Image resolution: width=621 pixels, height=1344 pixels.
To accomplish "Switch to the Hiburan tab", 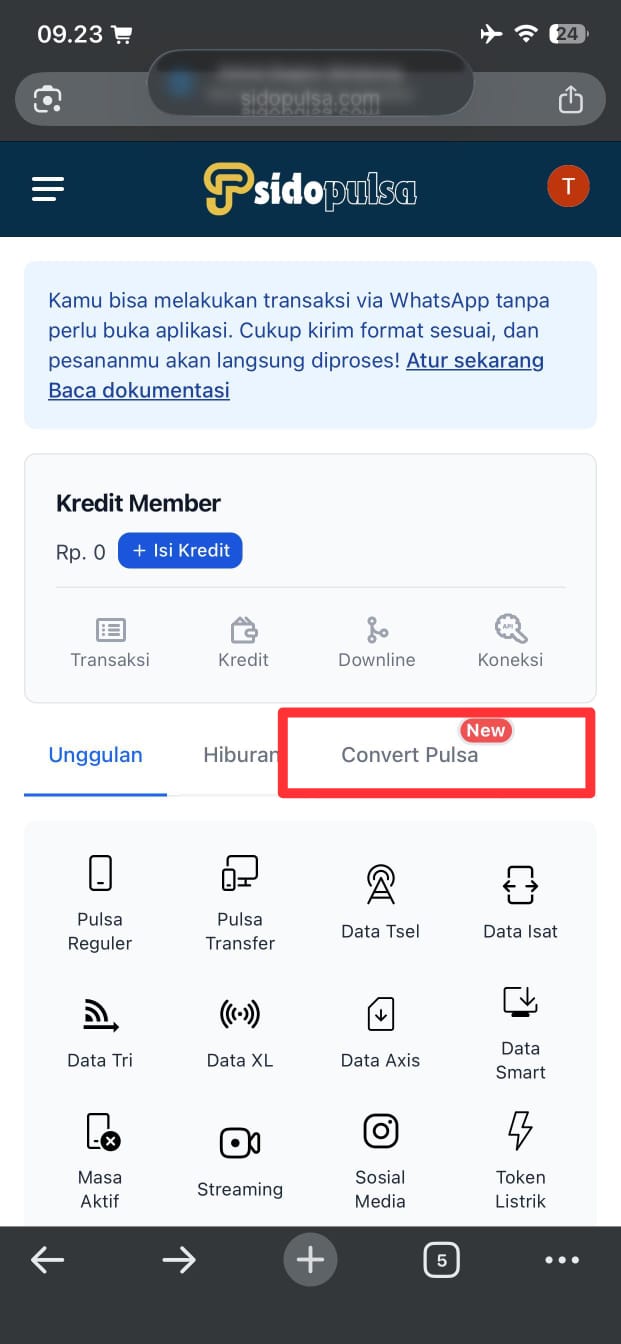I will (x=240, y=755).
